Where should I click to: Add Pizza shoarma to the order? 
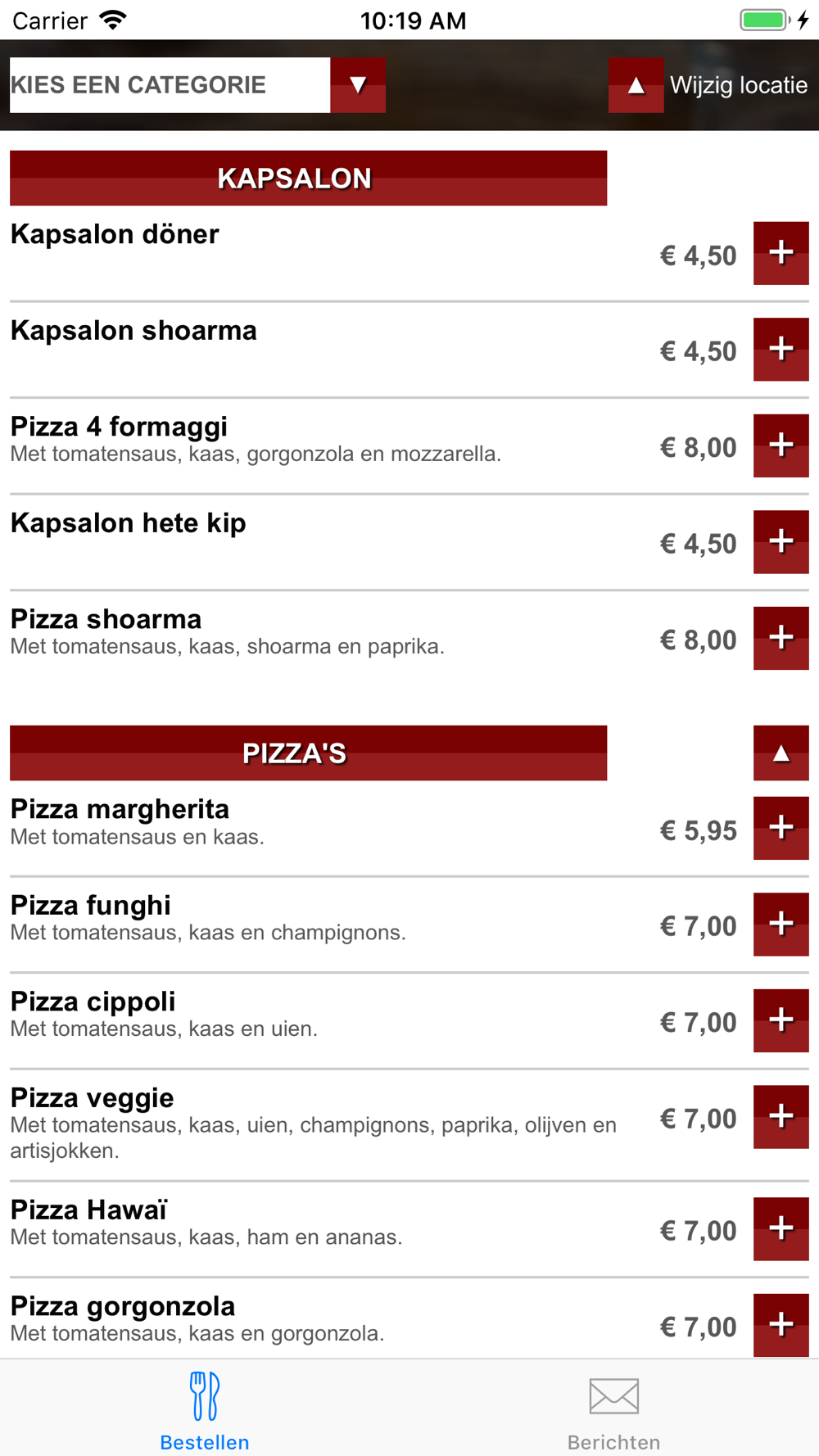click(781, 638)
